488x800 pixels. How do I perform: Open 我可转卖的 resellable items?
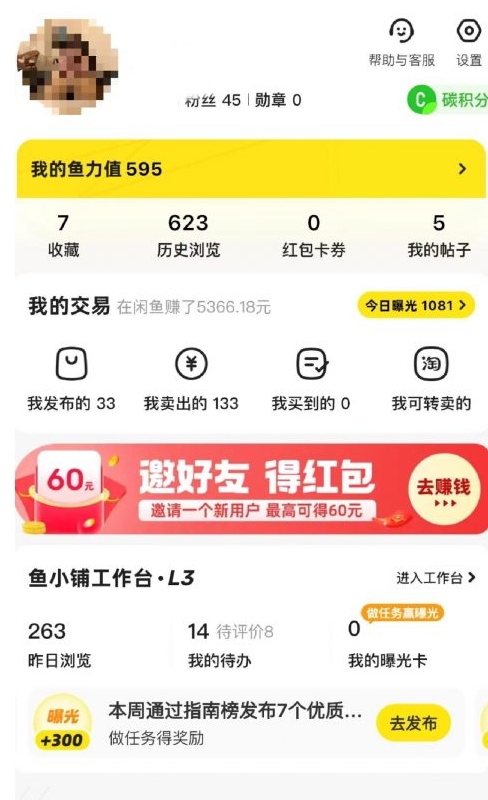click(x=431, y=379)
